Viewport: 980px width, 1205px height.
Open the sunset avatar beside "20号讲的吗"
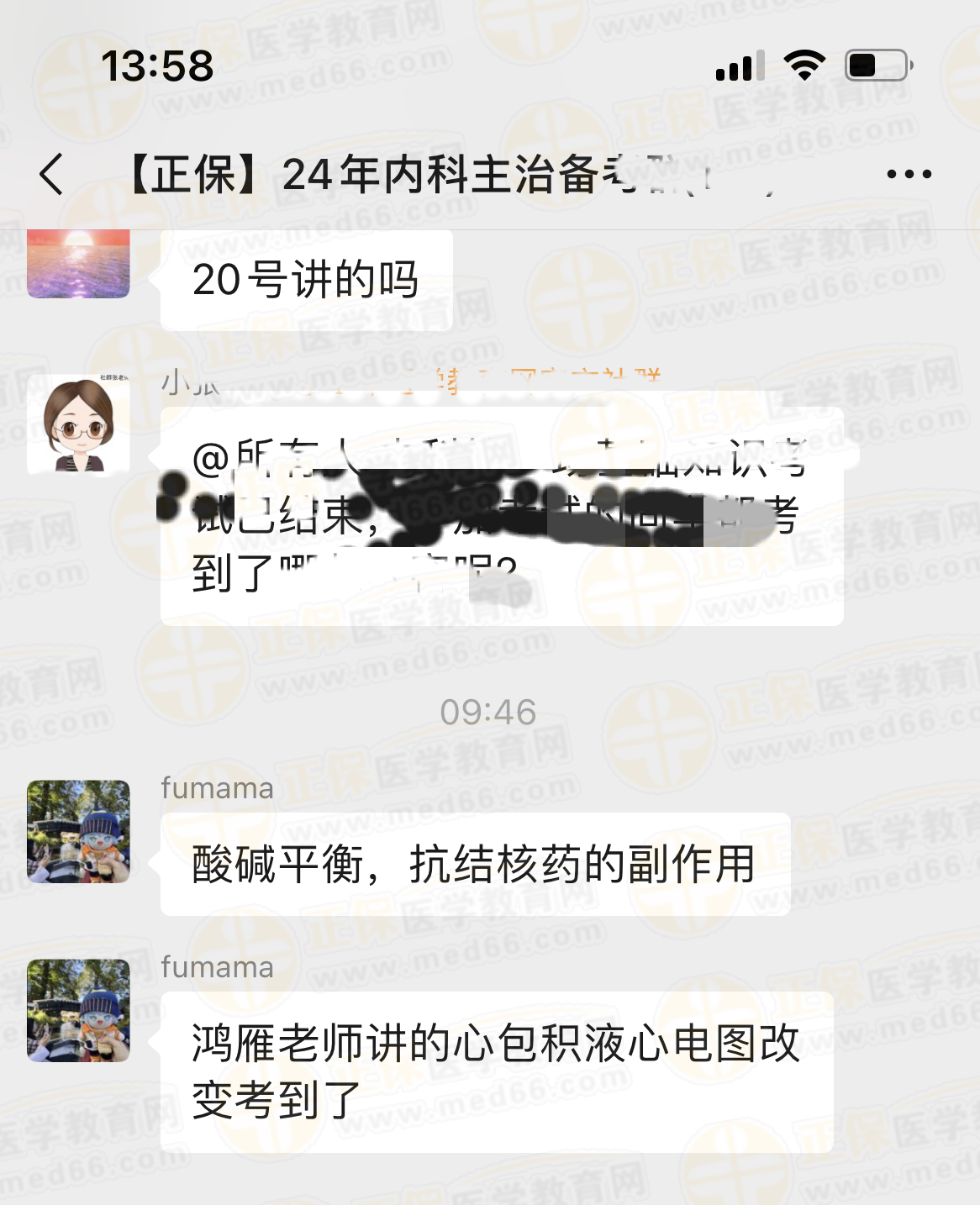pos(78,264)
